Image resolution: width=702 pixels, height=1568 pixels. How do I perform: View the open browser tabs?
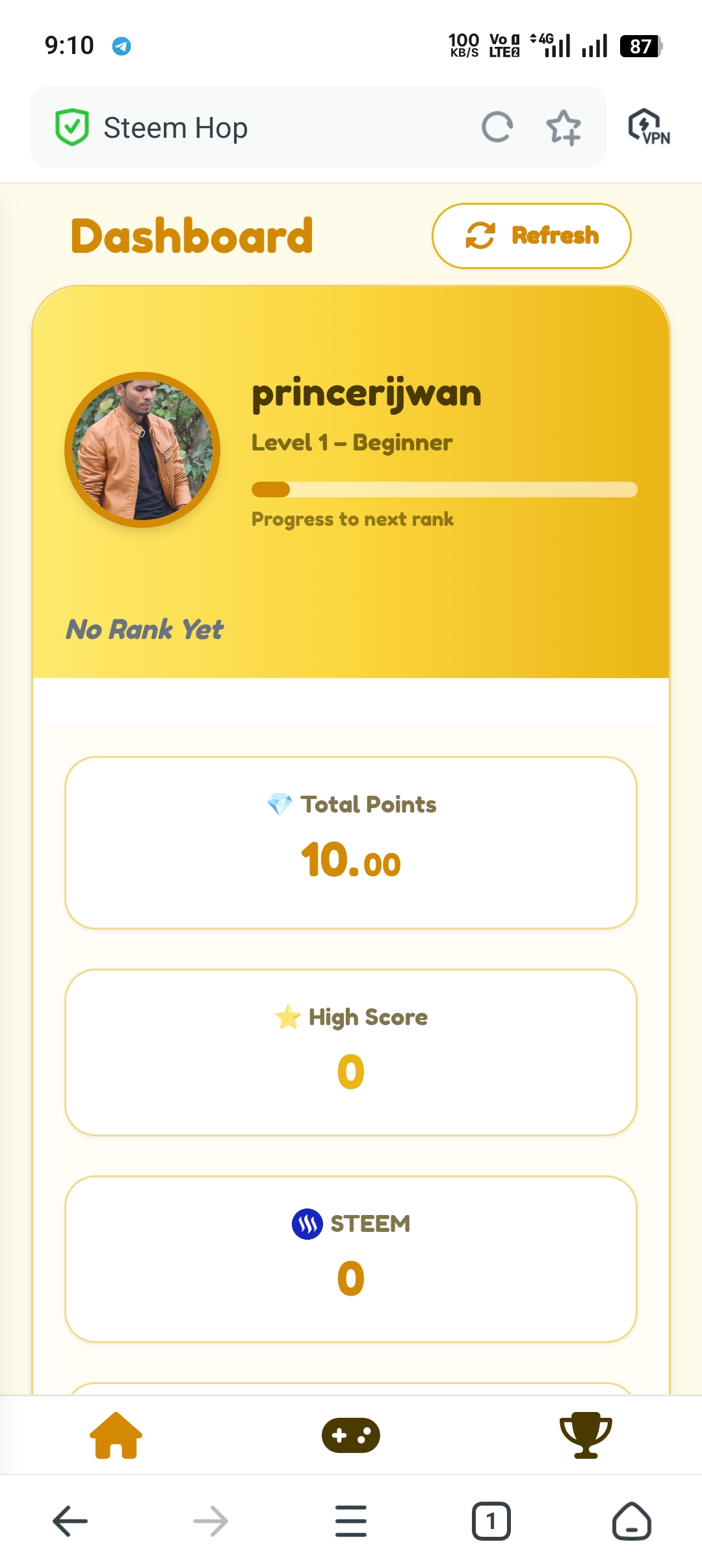[x=491, y=1521]
